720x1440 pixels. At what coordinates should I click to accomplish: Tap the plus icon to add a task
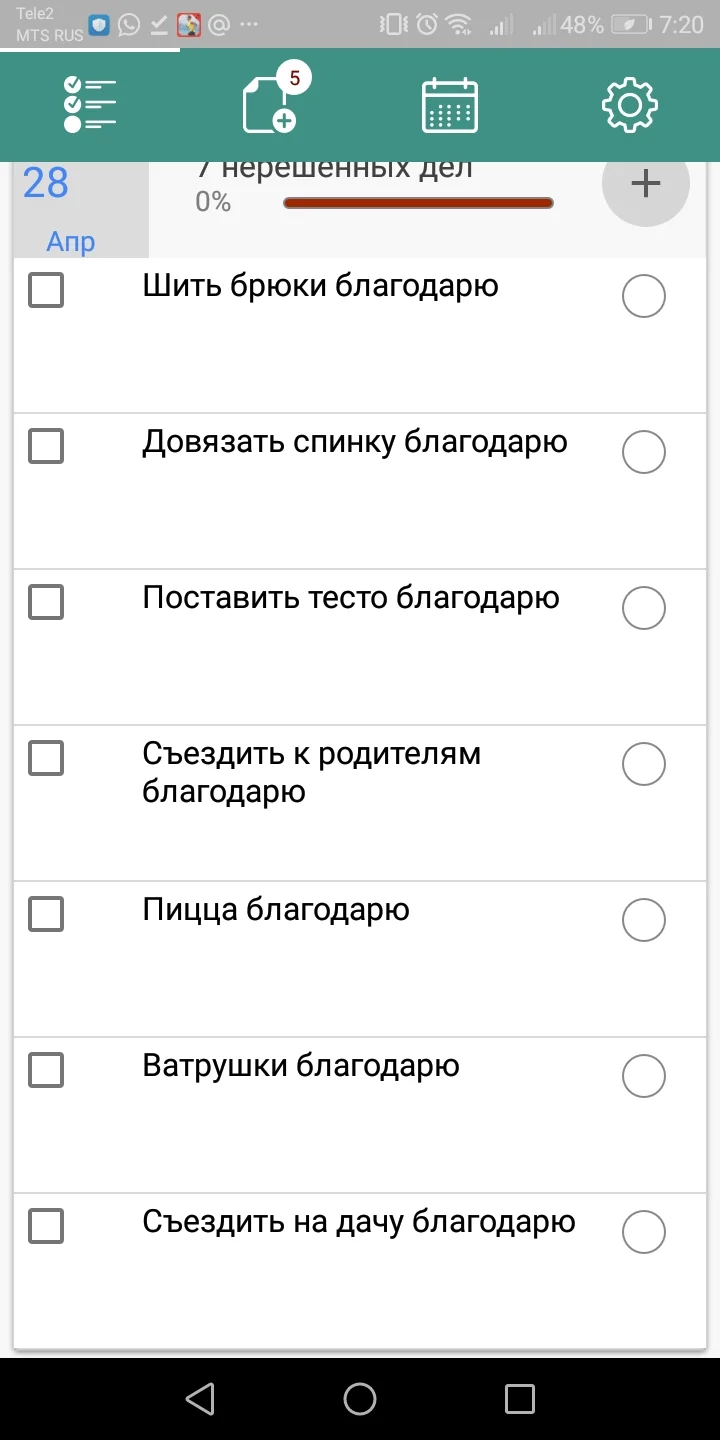tap(645, 183)
